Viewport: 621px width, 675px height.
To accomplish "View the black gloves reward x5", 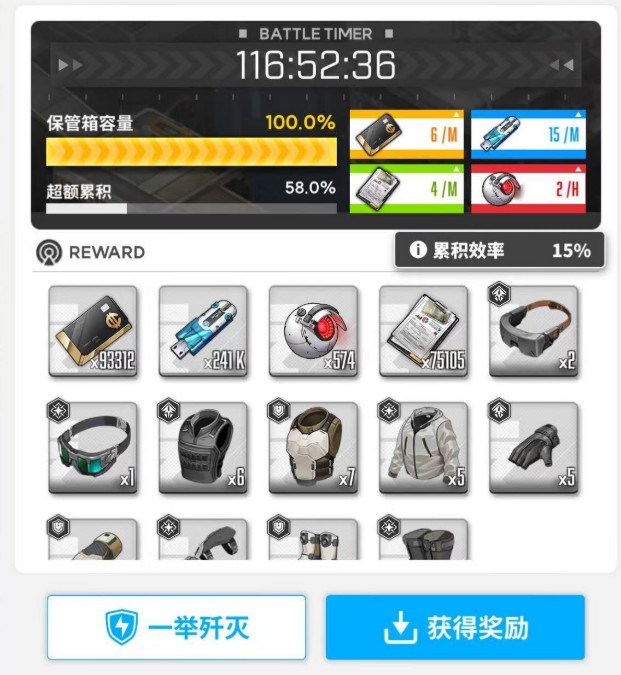I will click(x=533, y=447).
